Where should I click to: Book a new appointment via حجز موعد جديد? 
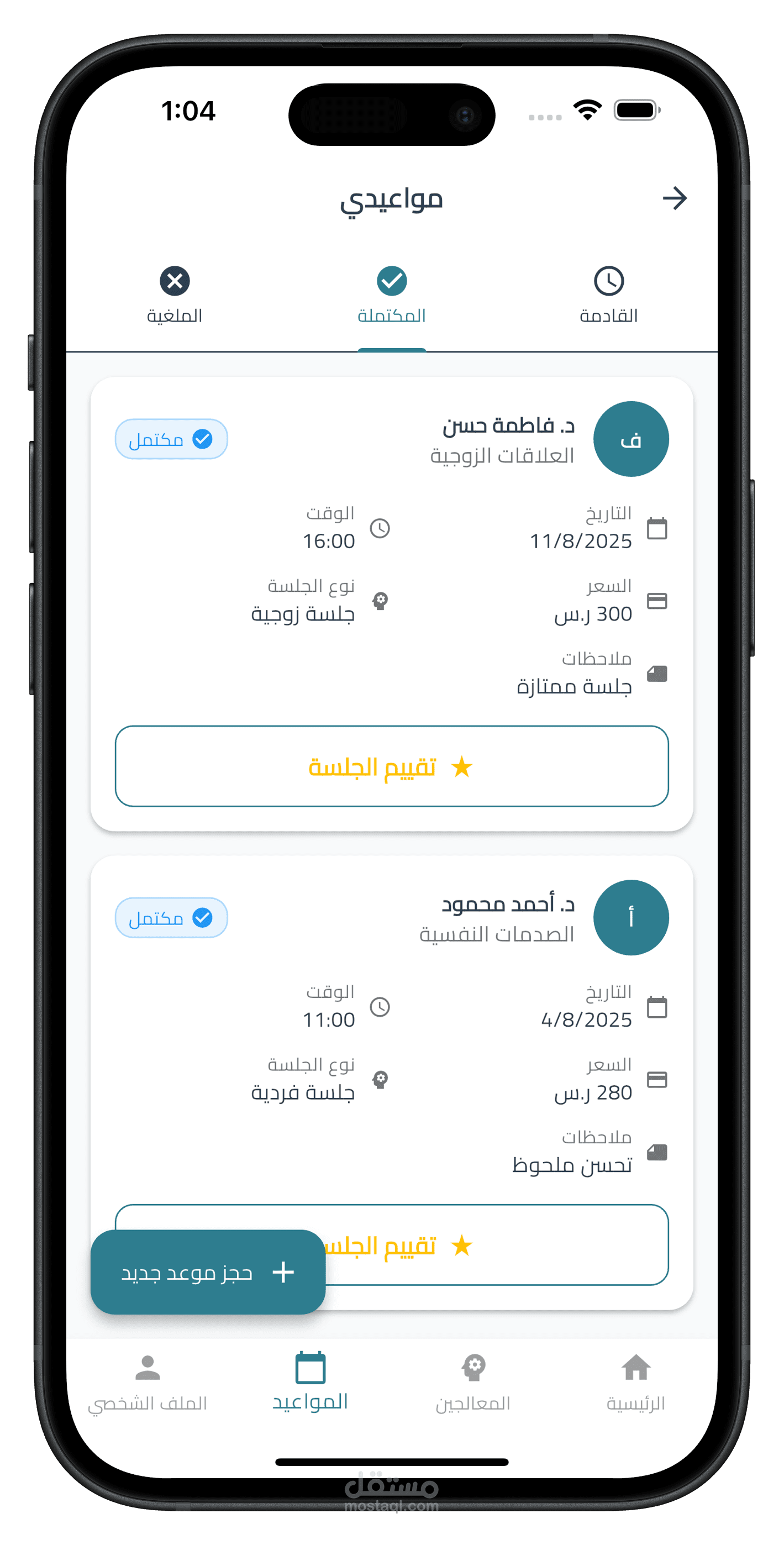coord(208,1272)
